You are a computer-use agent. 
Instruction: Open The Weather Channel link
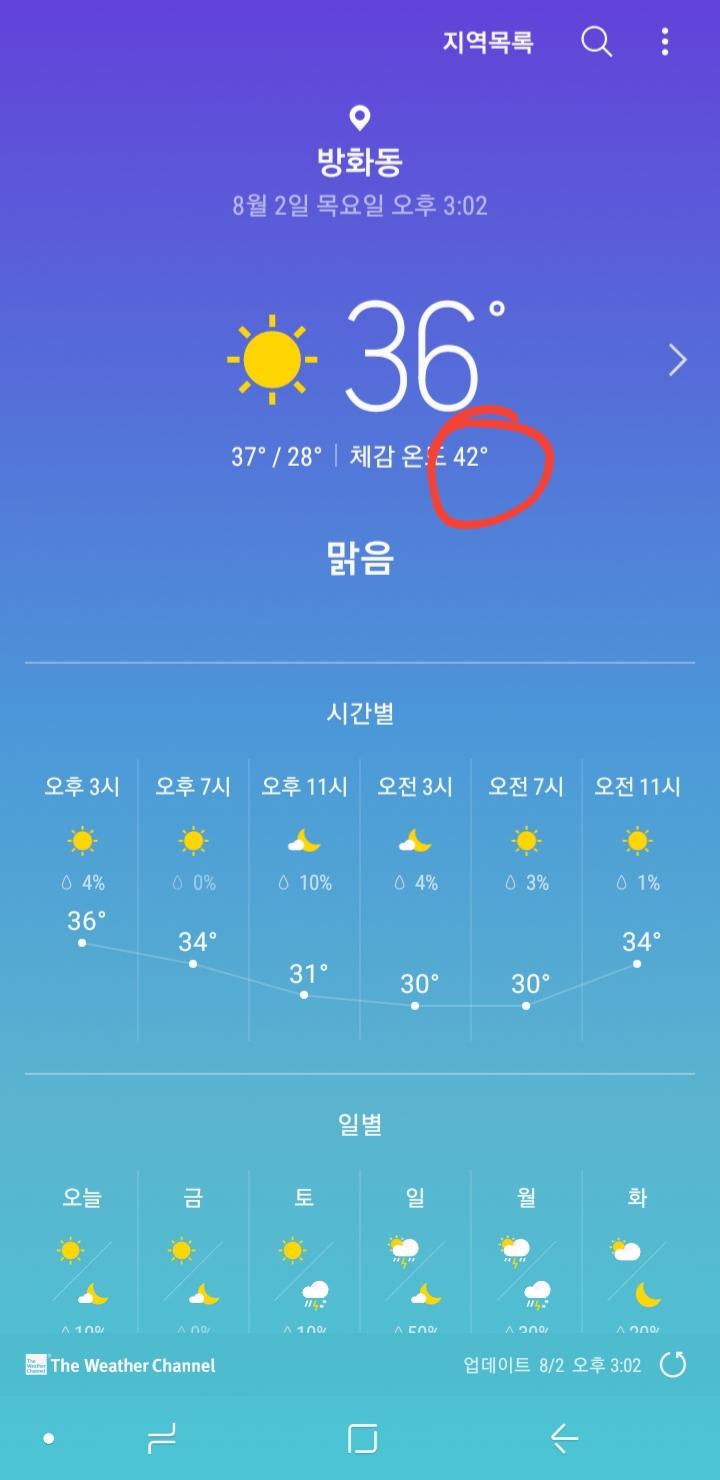(120, 1365)
